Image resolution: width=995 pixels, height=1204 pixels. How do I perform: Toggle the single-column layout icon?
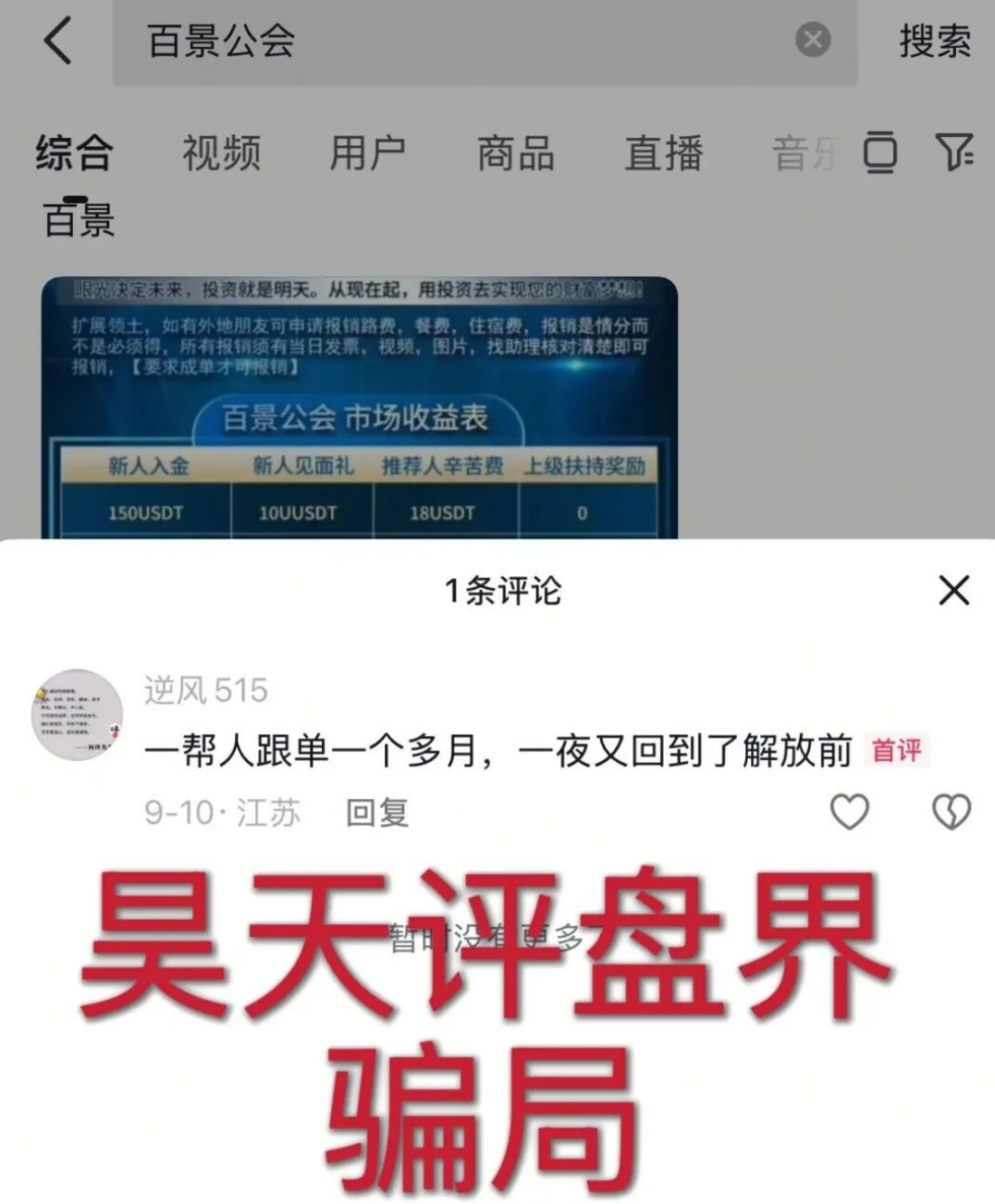click(879, 152)
